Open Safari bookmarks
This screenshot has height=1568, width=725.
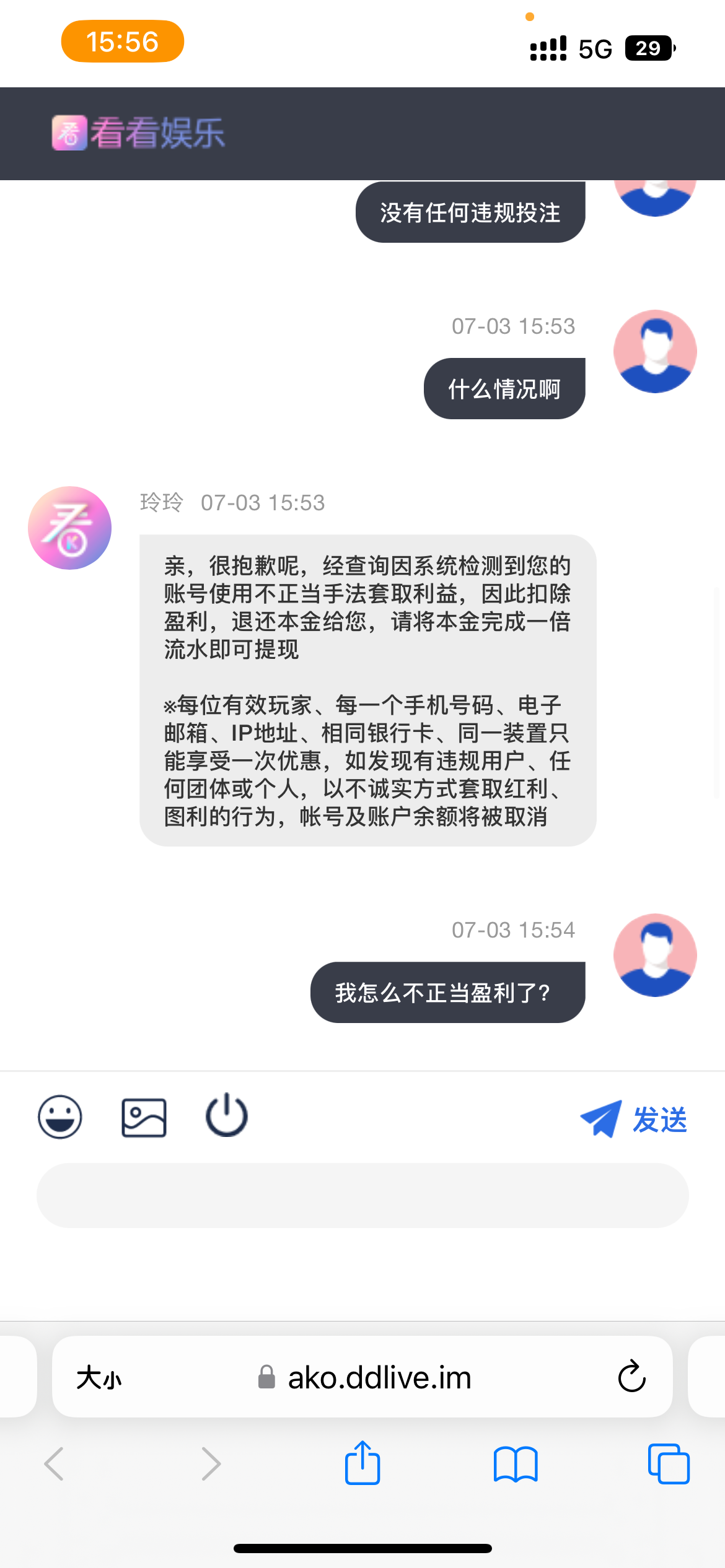coord(516,1464)
